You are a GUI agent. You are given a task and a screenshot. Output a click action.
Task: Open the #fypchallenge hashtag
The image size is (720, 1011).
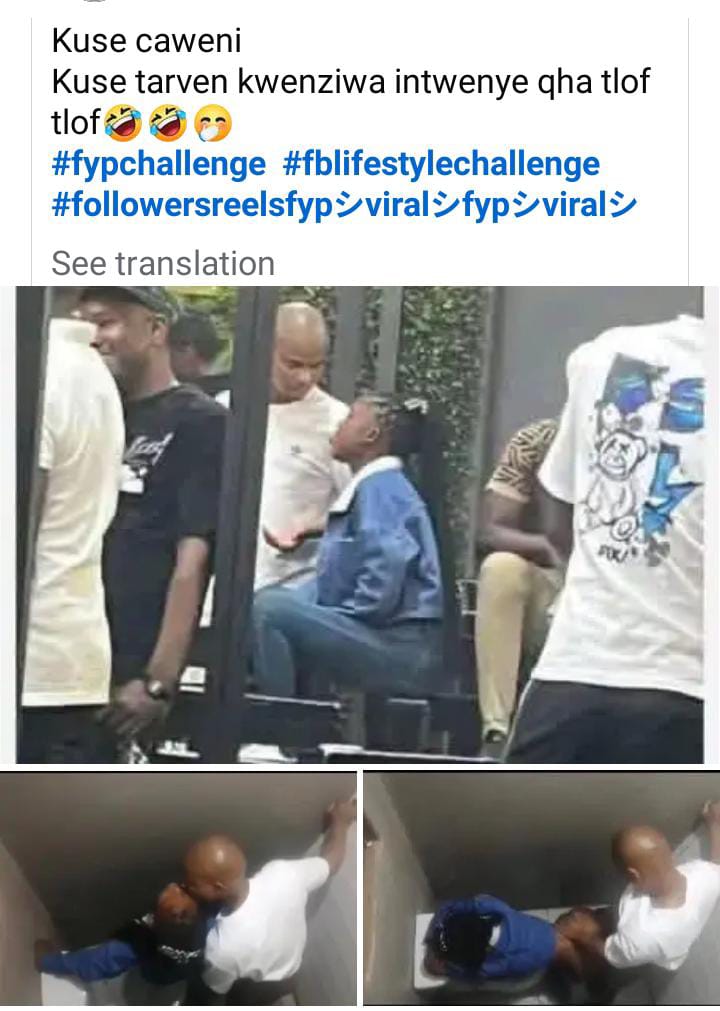pyautogui.click(x=158, y=164)
